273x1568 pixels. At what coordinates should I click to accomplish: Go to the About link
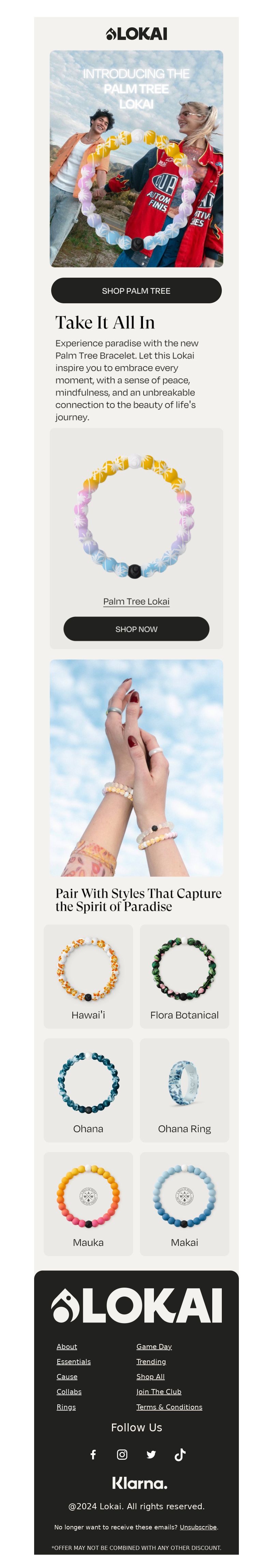pos(67,1346)
